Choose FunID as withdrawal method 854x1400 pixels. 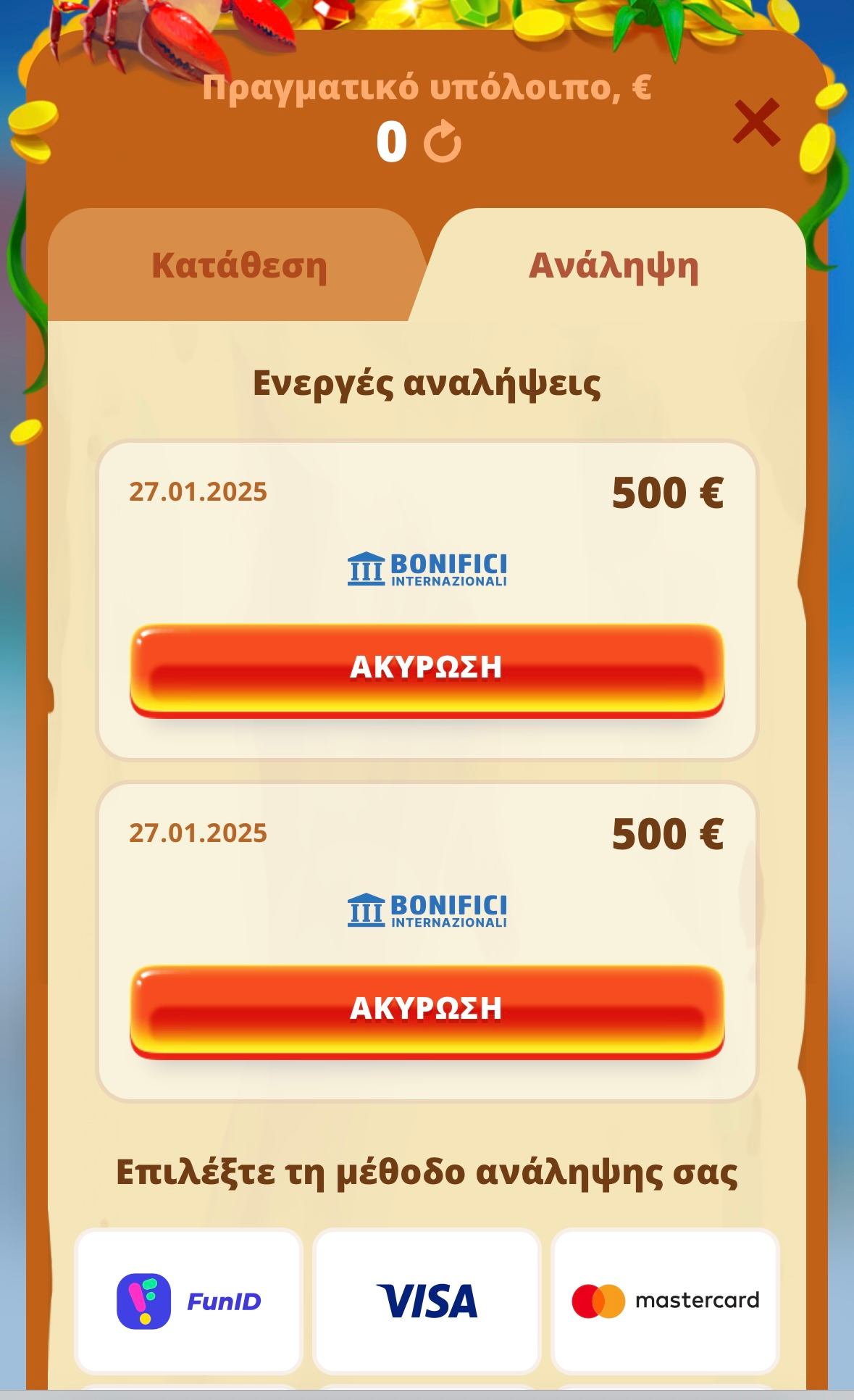pyautogui.click(x=188, y=1301)
